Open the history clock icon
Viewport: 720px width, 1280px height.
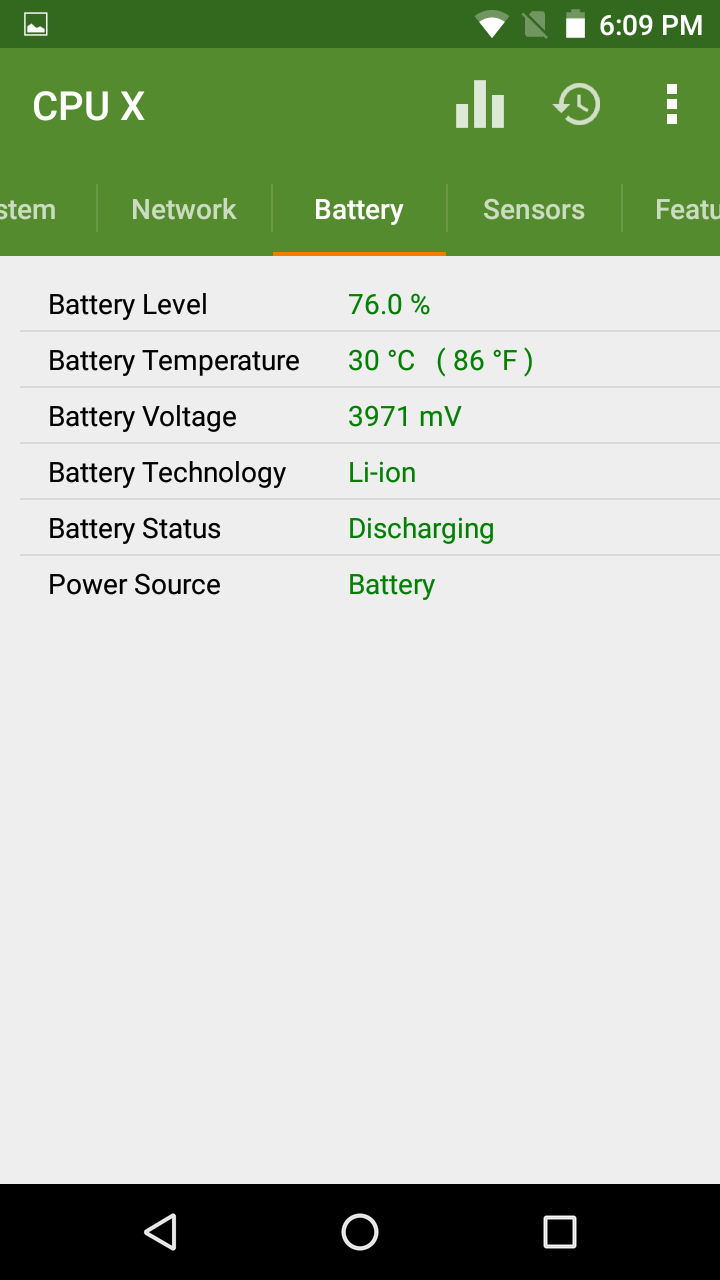(x=577, y=105)
